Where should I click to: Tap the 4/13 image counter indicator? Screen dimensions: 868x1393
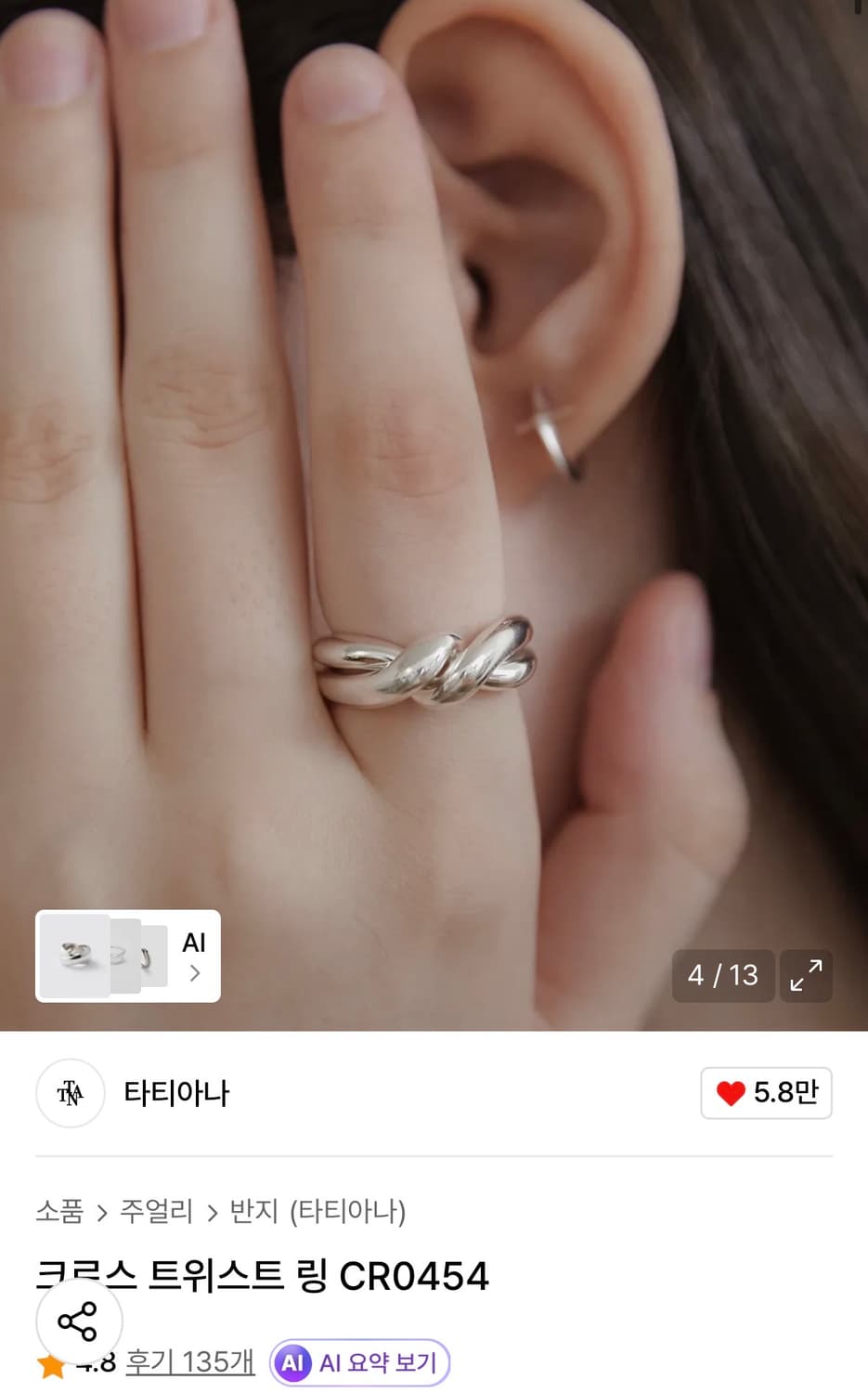point(723,976)
